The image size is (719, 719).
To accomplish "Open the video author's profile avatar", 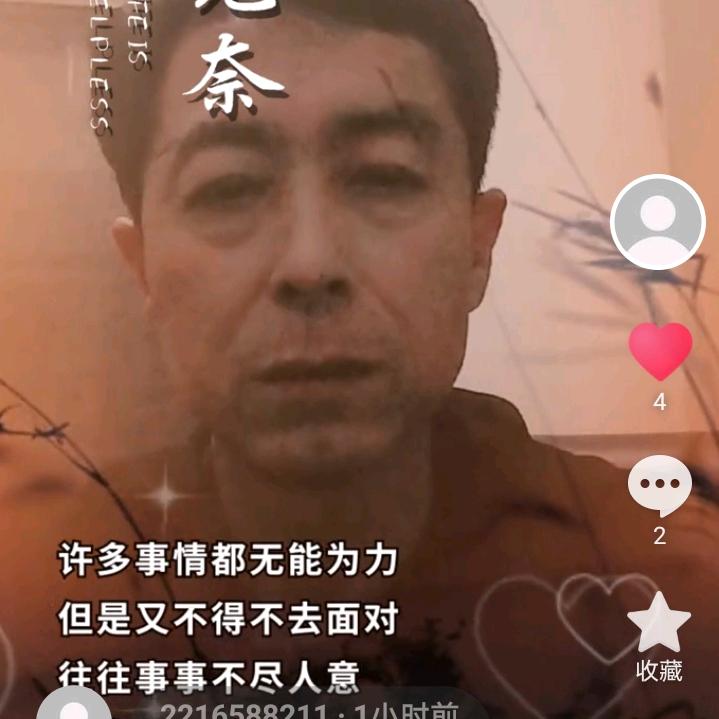I will (658, 222).
